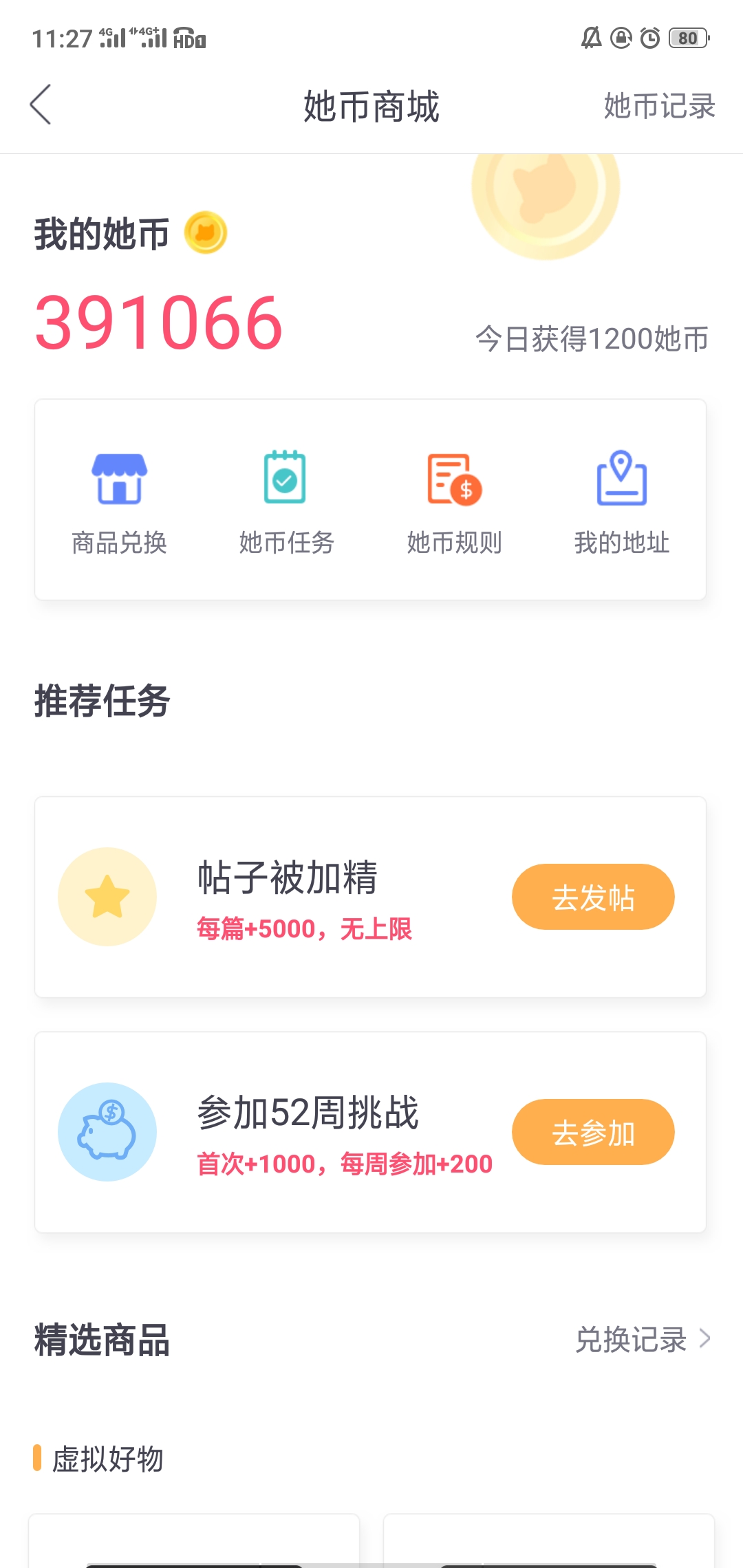Screen dimensions: 743x1568
Task: Tap the 去发帖 button
Action: tap(593, 897)
